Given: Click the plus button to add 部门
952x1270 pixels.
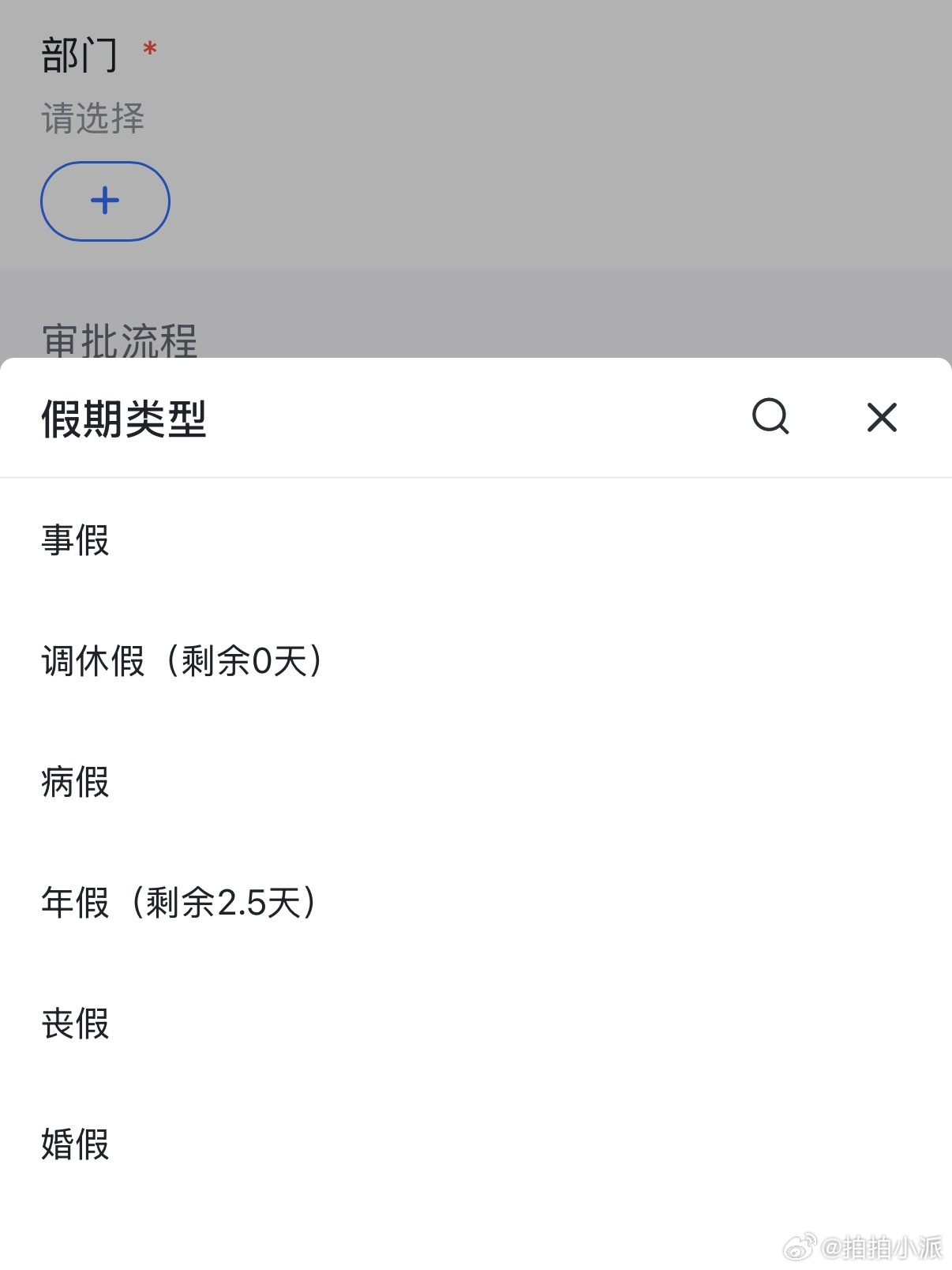Looking at the screenshot, I should (x=104, y=201).
